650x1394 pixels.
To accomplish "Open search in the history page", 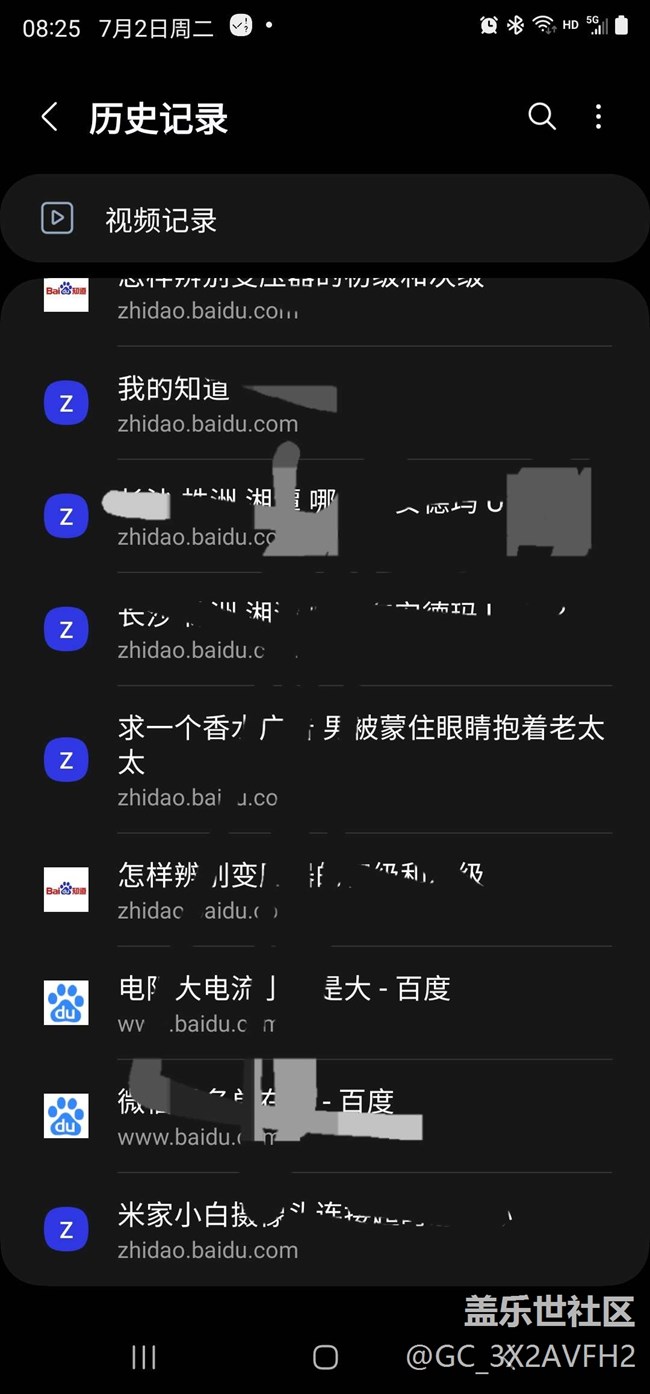I will [x=541, y=117].
